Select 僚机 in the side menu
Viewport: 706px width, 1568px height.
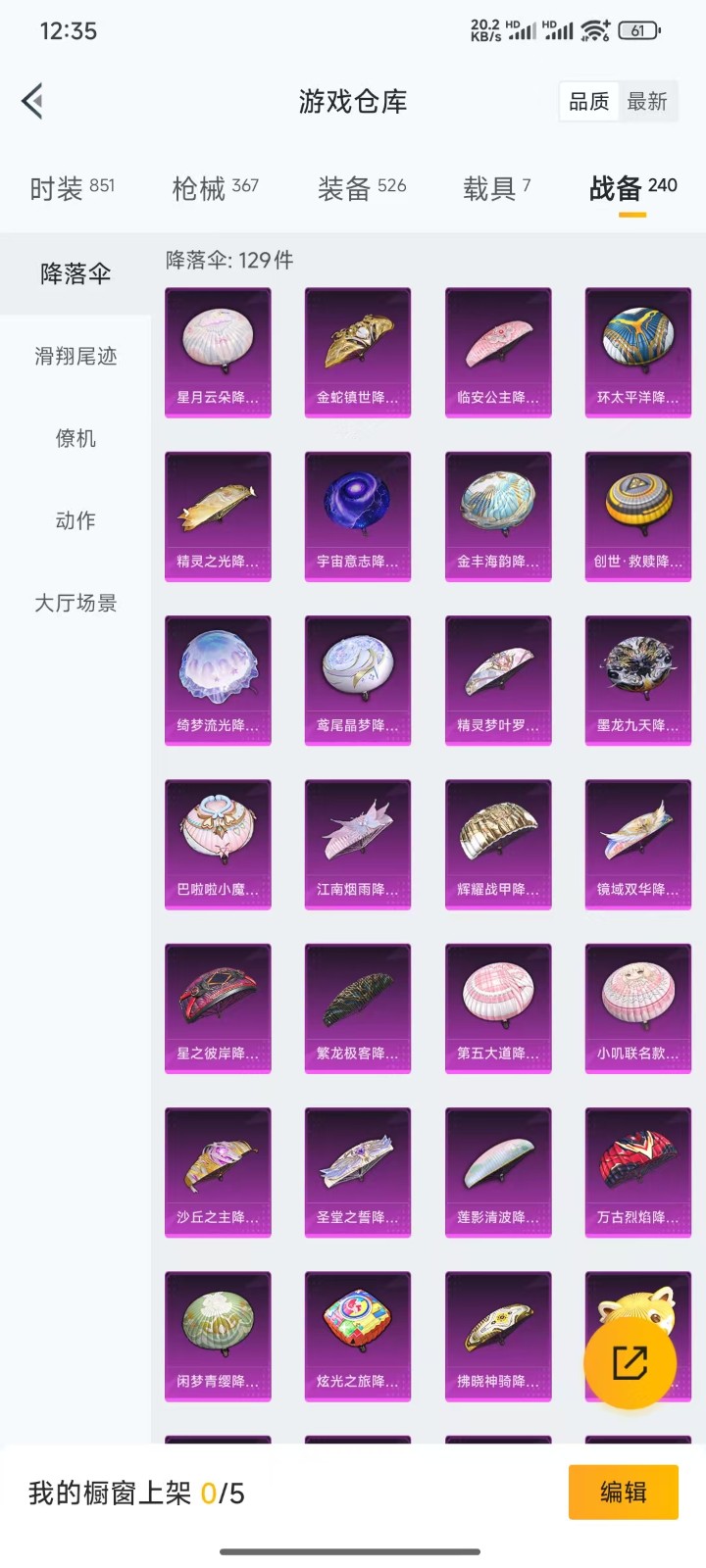click(x=76, y=439)
